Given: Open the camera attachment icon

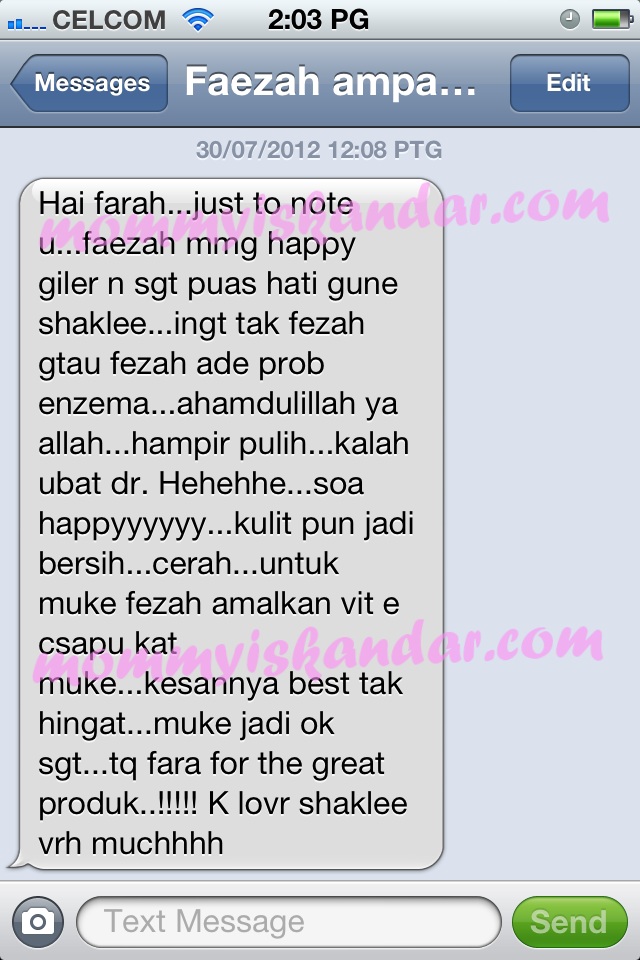Looking at the screenshot, I should 37,921.
